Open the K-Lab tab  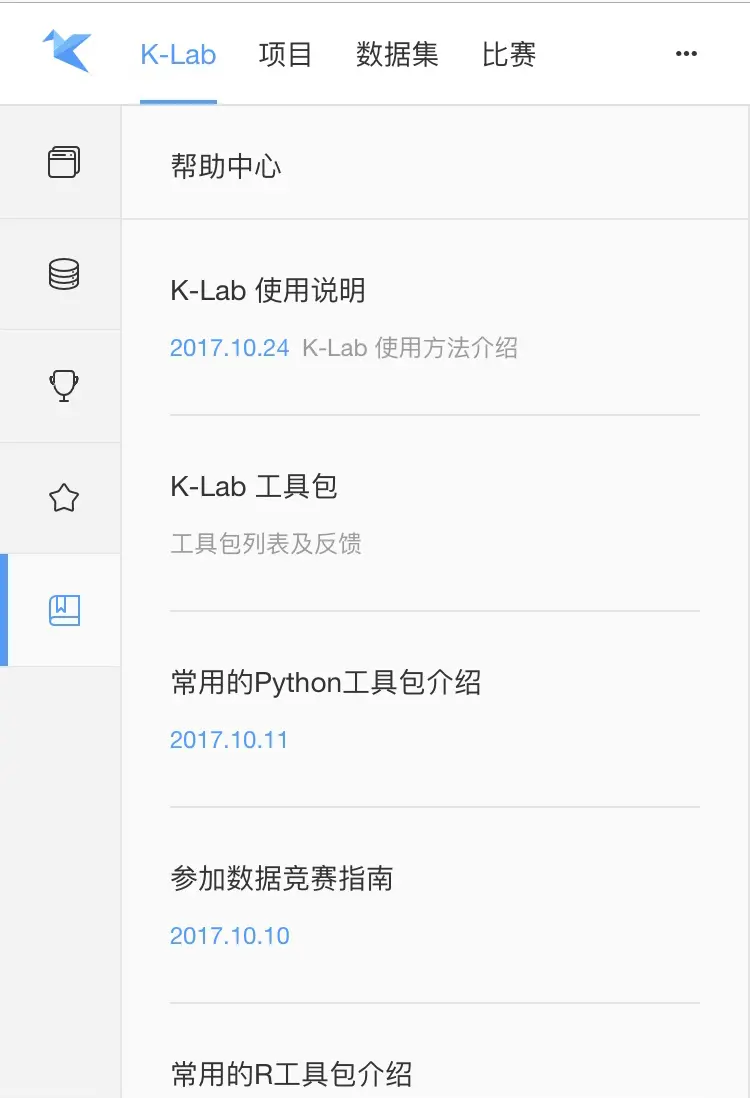click(178, 54)
